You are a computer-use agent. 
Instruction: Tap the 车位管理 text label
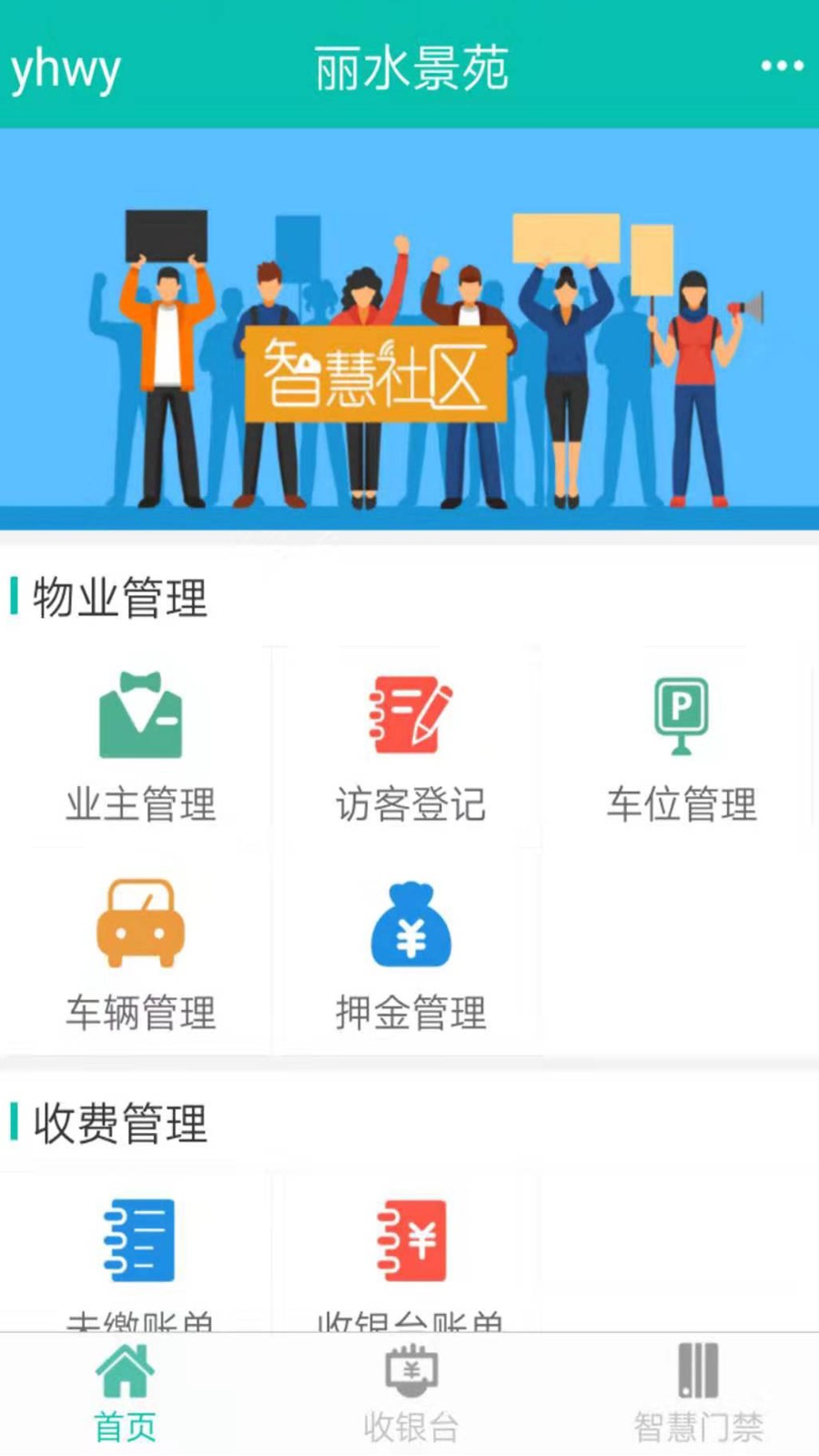tap(679, 804)
